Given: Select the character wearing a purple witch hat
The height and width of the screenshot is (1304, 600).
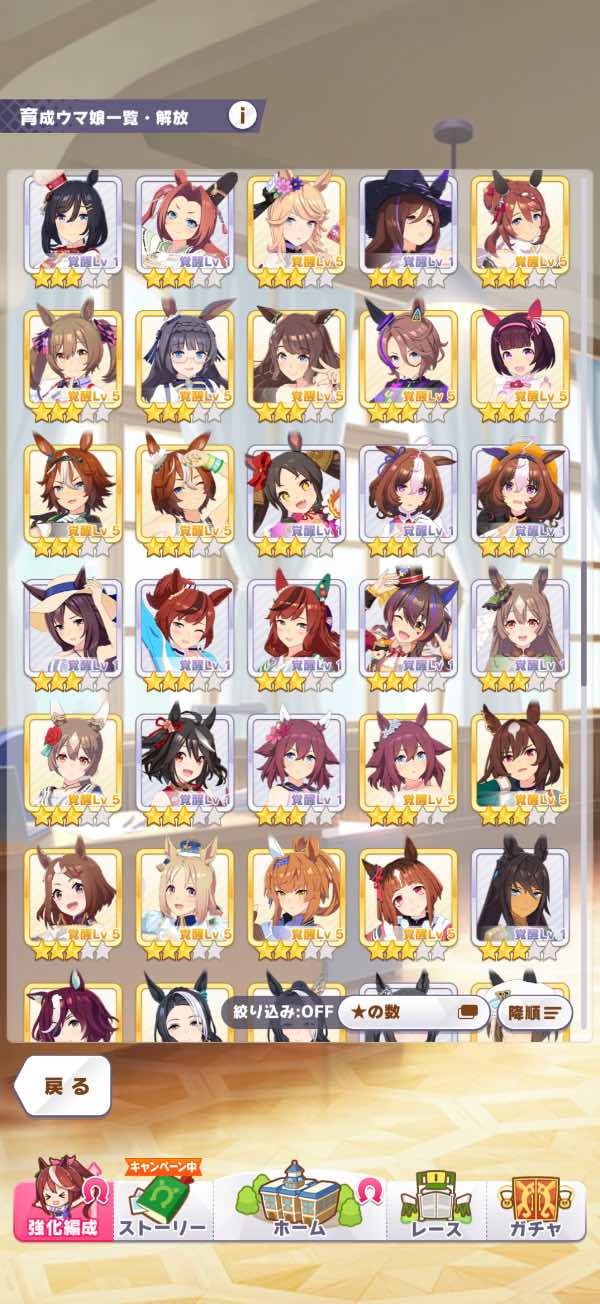Looking at the screenshot, I should click(408, 228).
